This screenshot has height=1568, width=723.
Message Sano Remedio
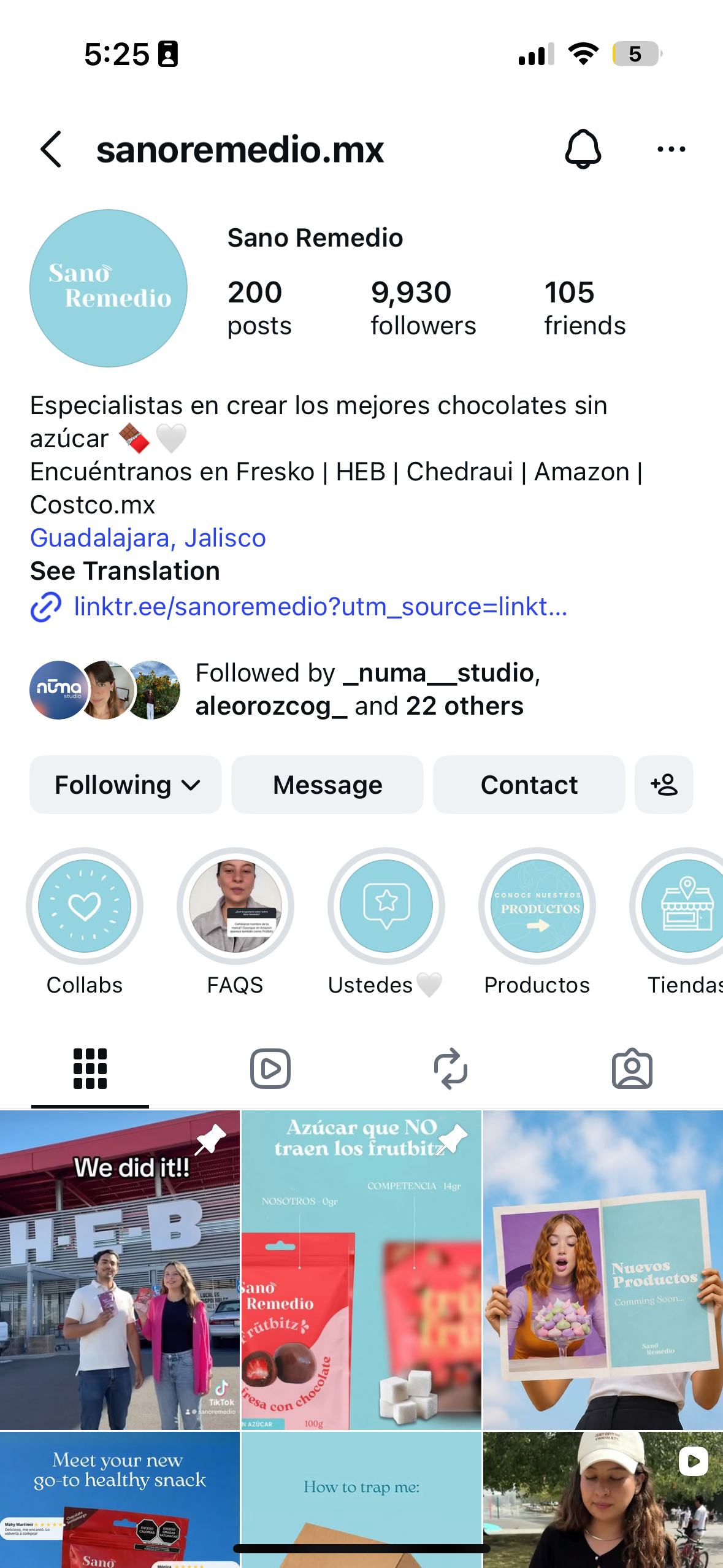(x=327, y=785)
